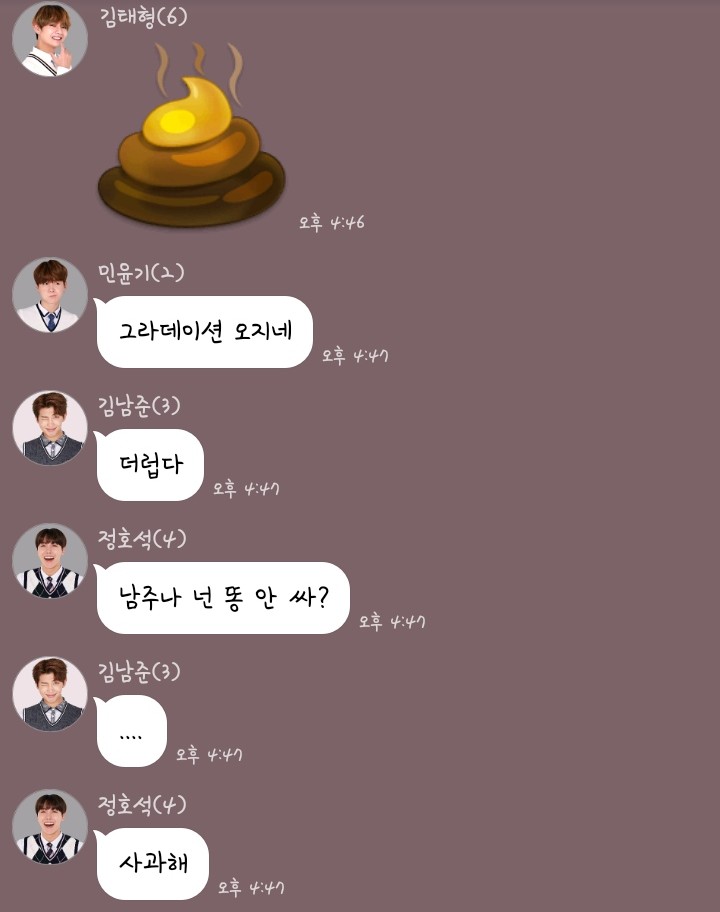Tap 정호석's avatar beside the 사과해 message
Screen dimensions: 720x912
point(50,827)
